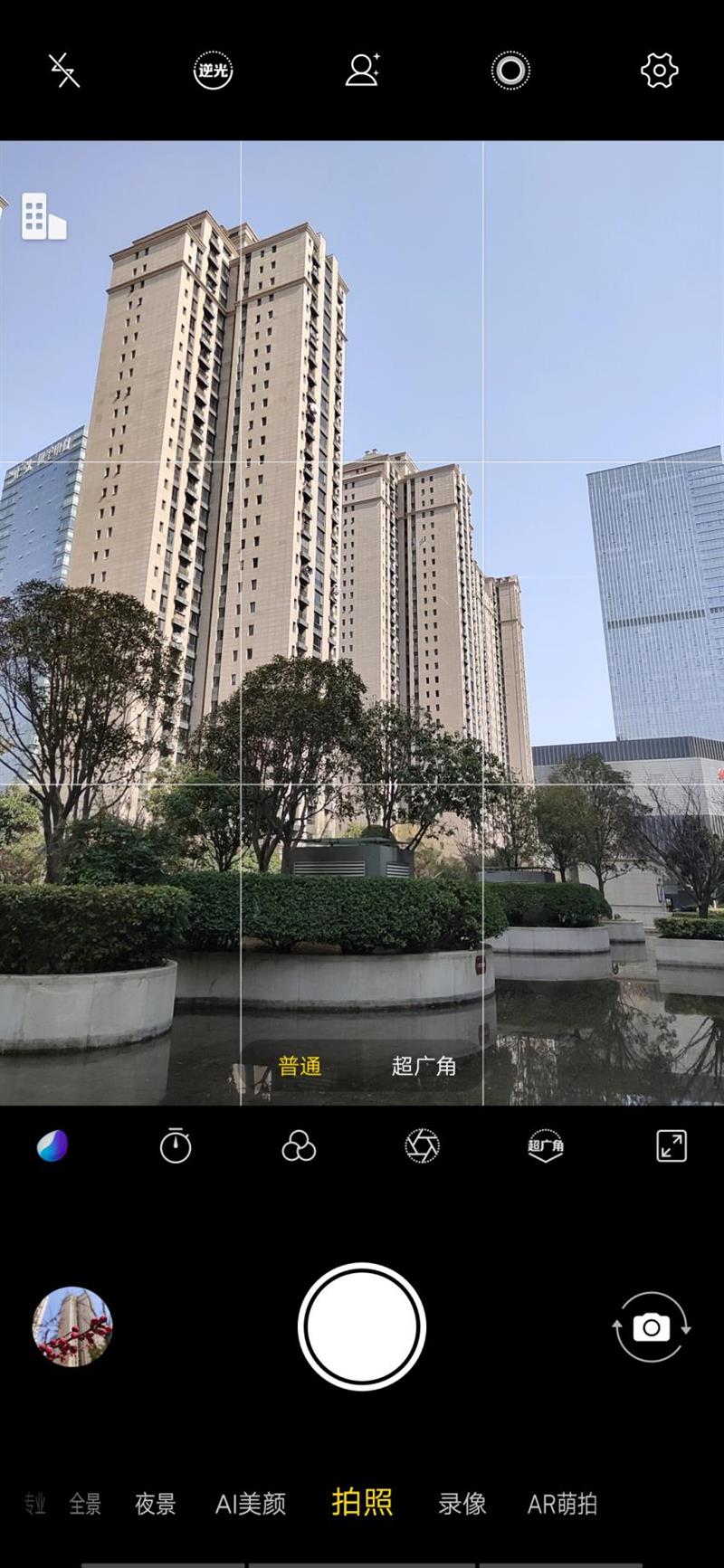Select the 普通 lens option
The height and width of the screenshot is (1568, 724).
pos(299,1067)
